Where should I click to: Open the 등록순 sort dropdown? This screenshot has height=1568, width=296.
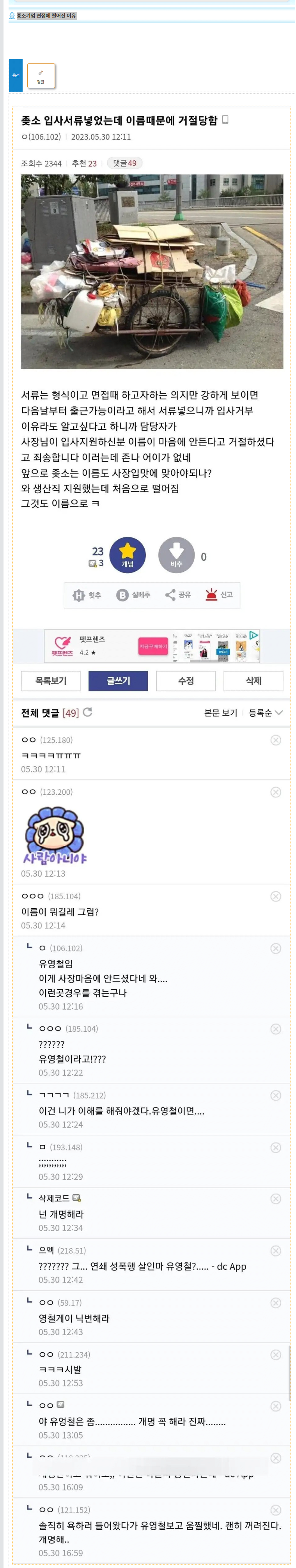[266, 713]
